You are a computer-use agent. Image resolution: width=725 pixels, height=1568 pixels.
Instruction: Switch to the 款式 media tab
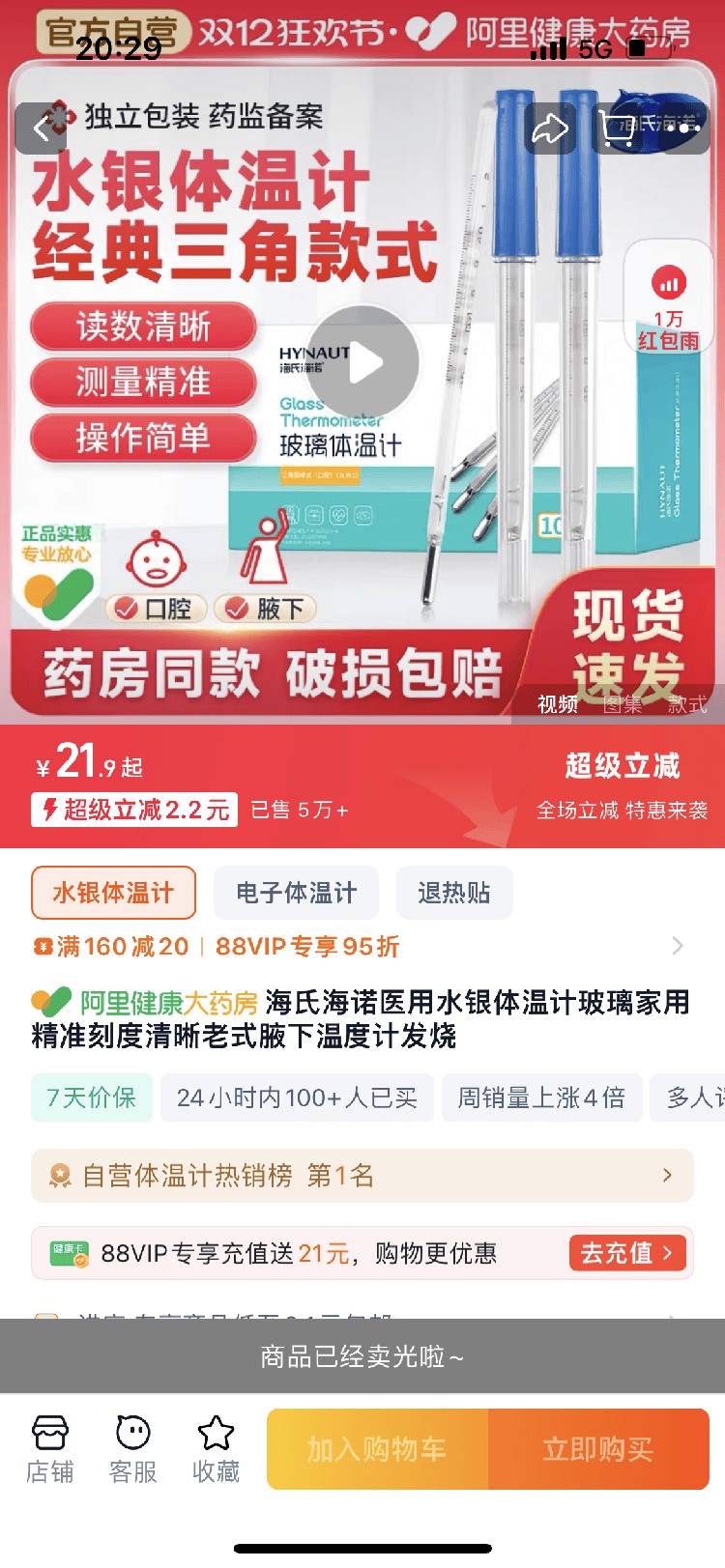pyautogui.click(x=687, y=704)
